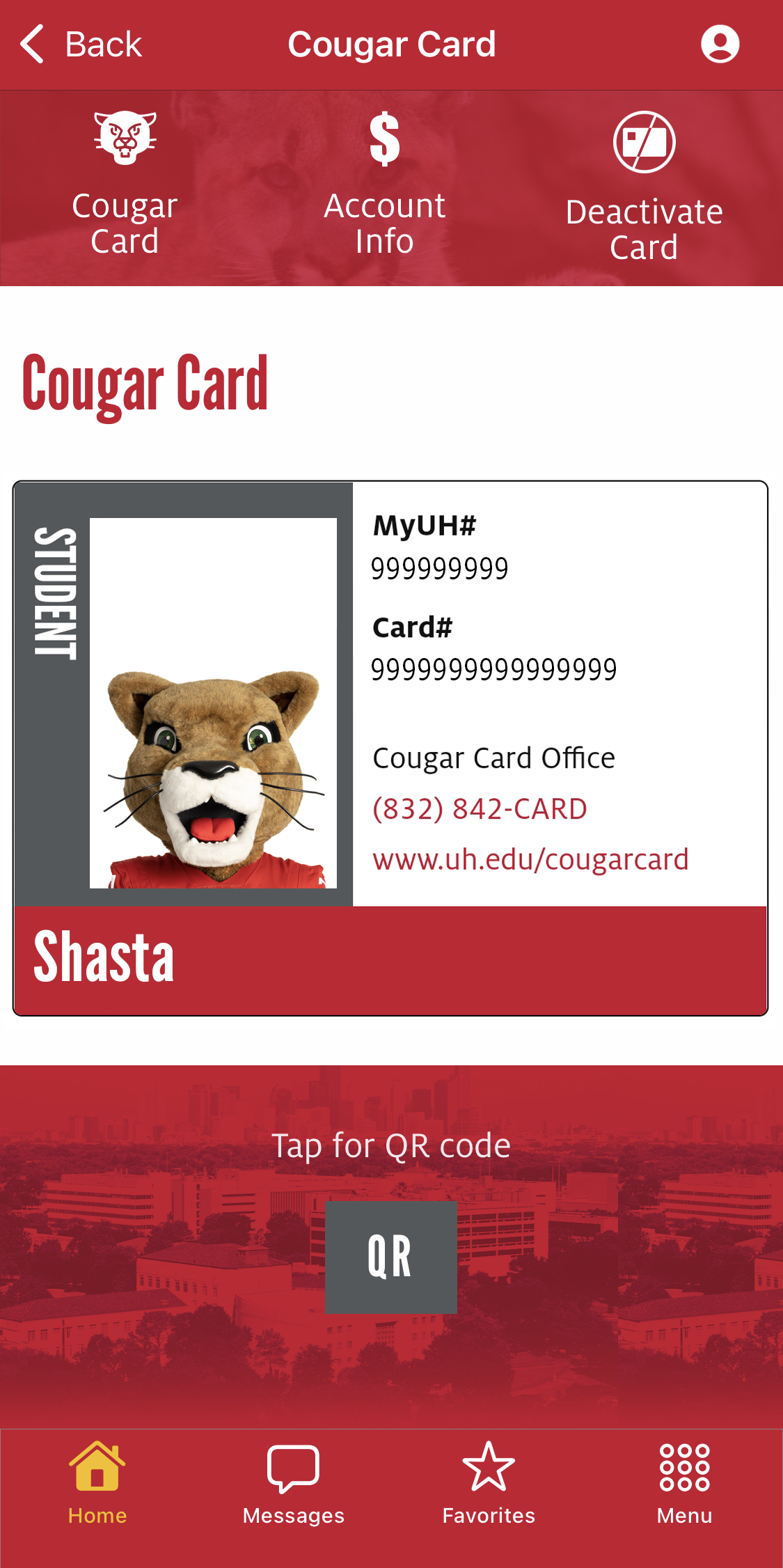The height and width of the screenshot is (1568, 783).
Task: Select Deactivate Card
Action: tap(644, 188)
